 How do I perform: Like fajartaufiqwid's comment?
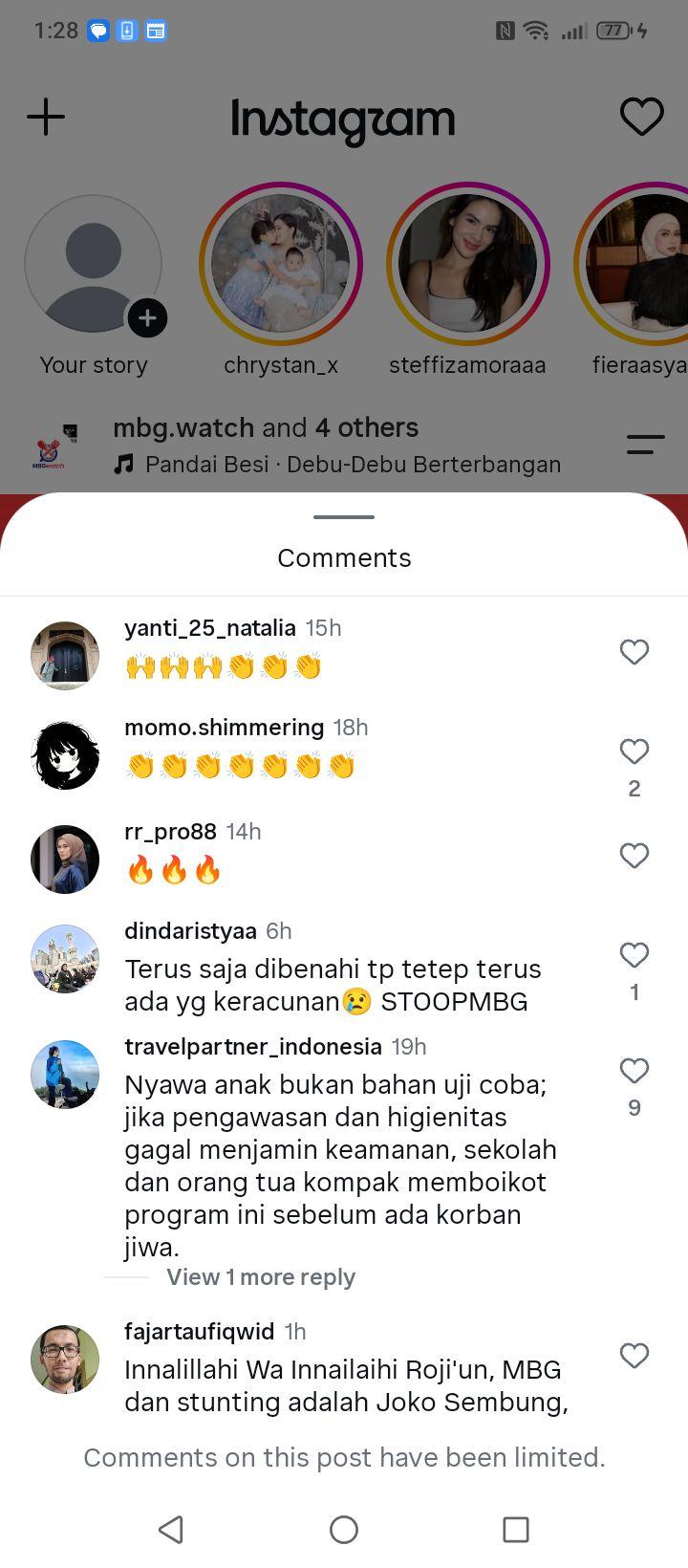[634, 1356]
